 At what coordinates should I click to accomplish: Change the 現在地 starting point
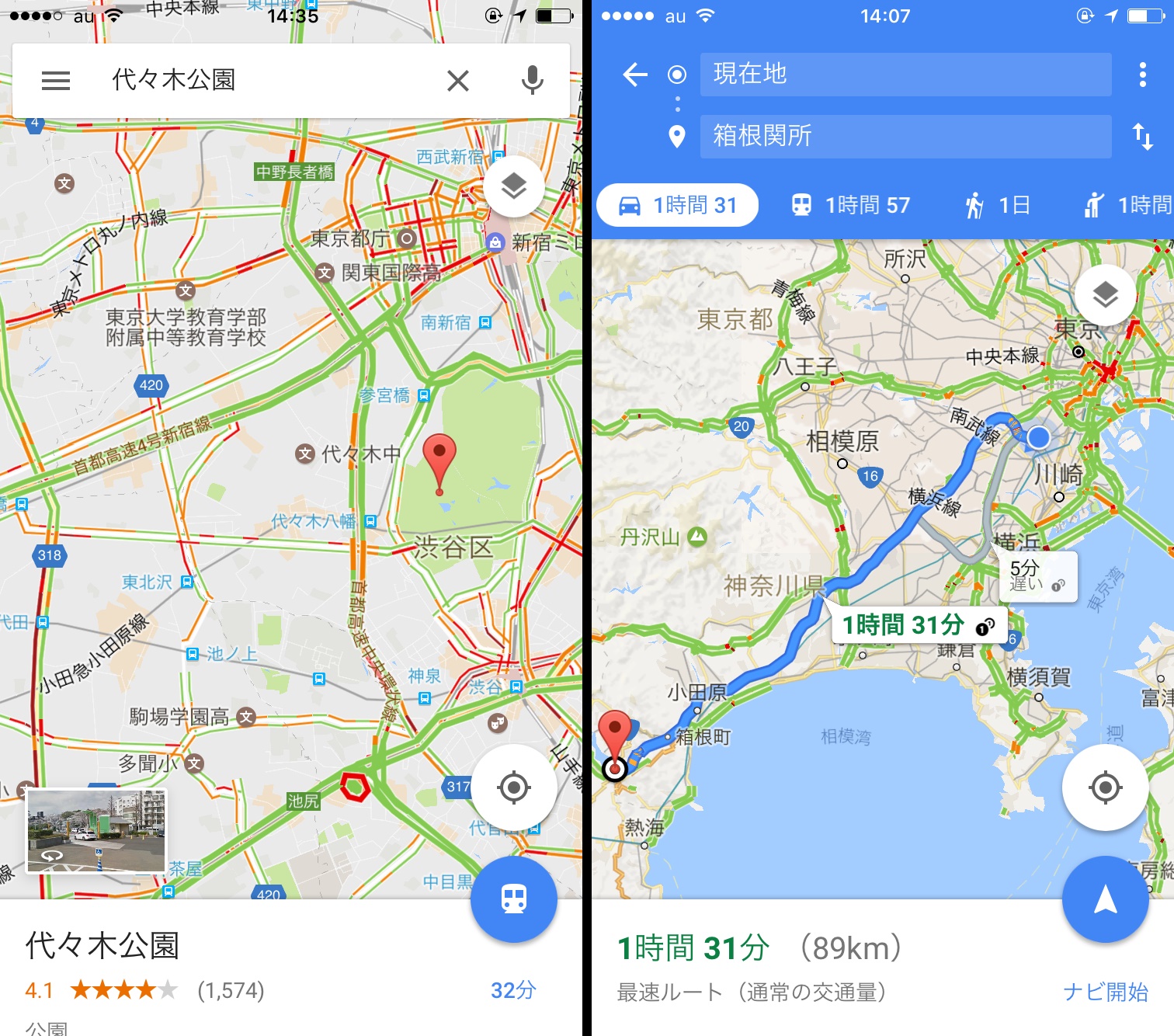[905, 75]
